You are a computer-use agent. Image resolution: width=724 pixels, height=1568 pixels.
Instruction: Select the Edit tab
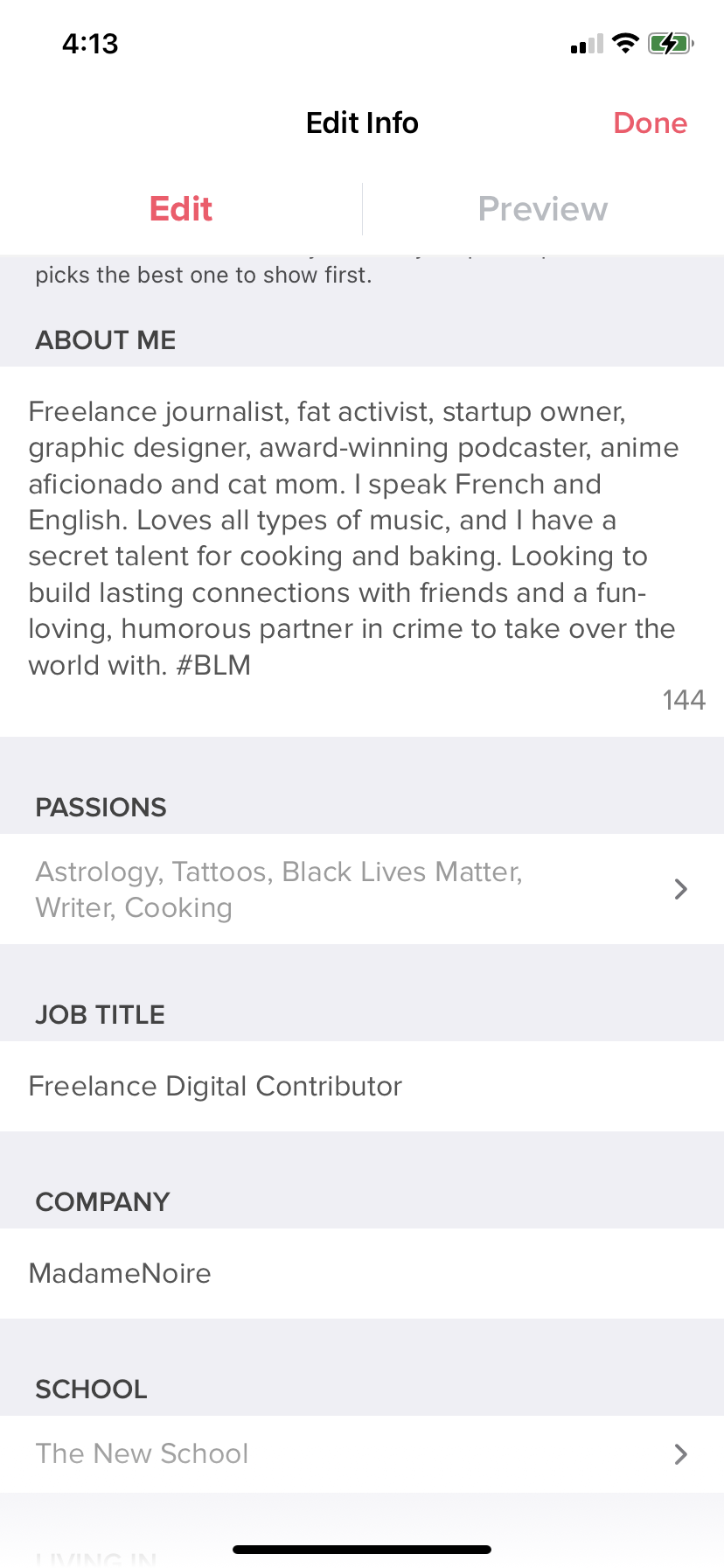pyautogui.click(x=181, y=209)
